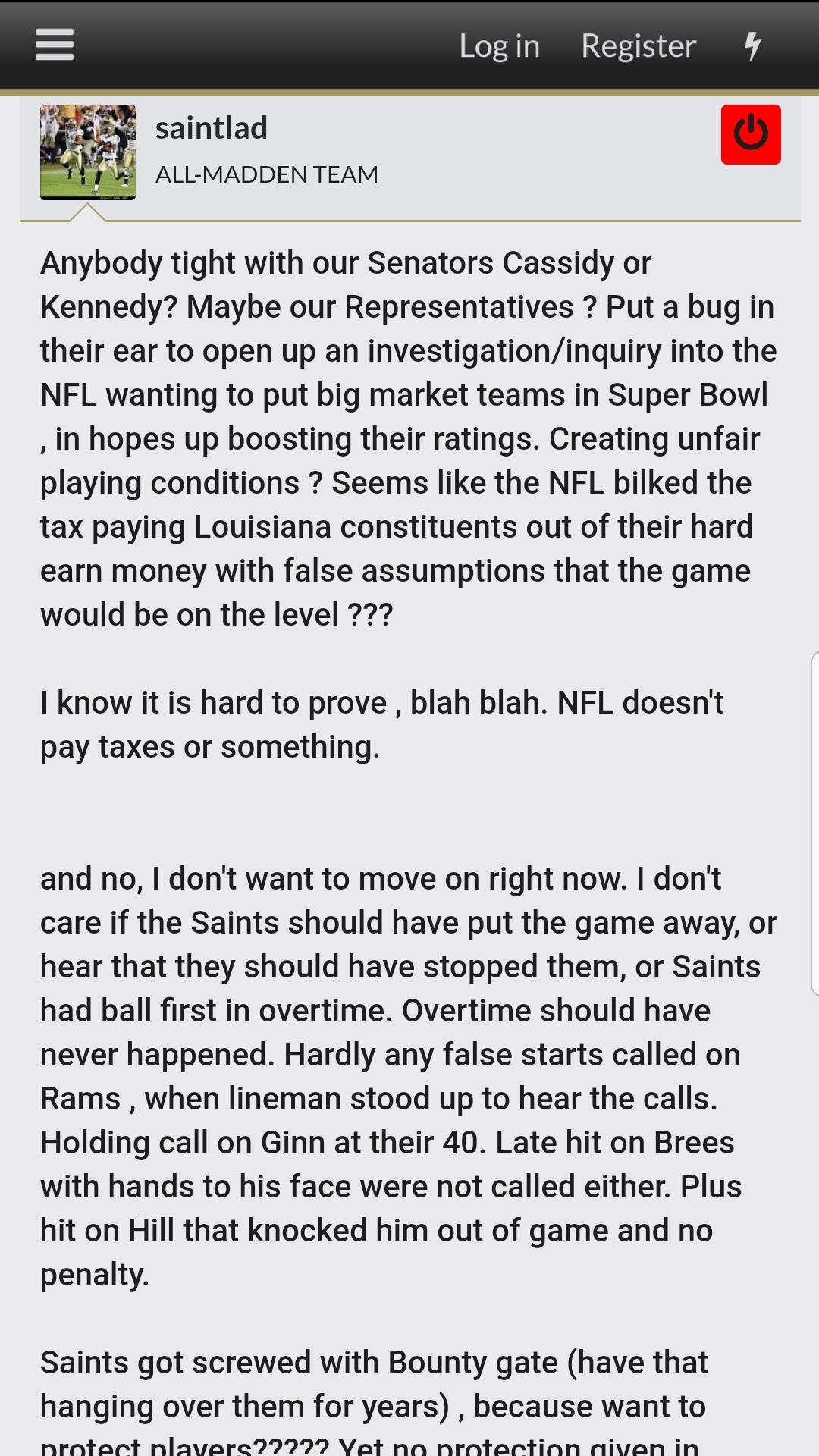
Task: Tap the lightning bolt icon
Action: click(752, 45)
